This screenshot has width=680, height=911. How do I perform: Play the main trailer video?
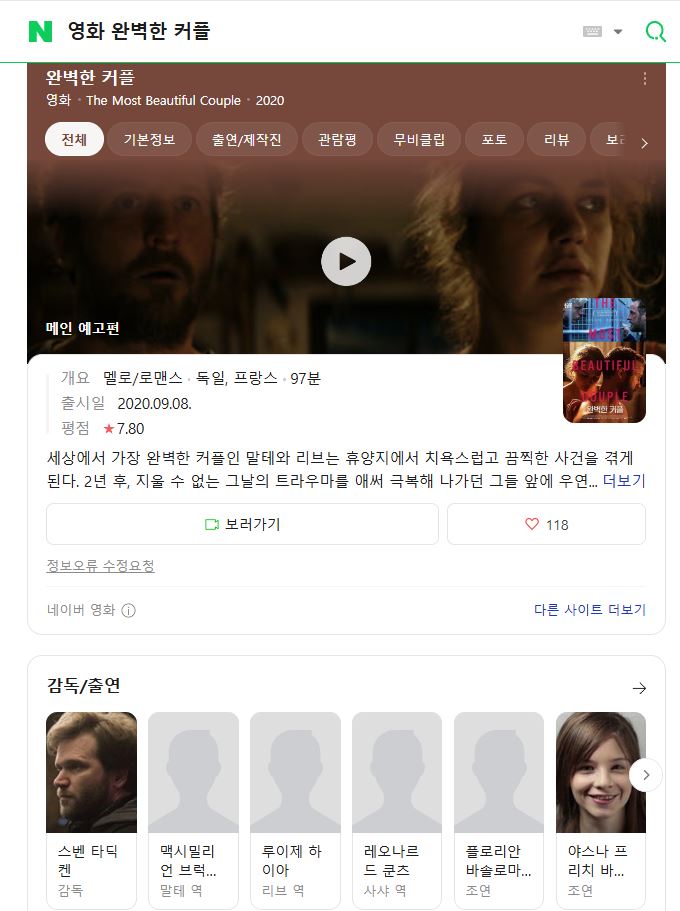click(x=346, y=261)
